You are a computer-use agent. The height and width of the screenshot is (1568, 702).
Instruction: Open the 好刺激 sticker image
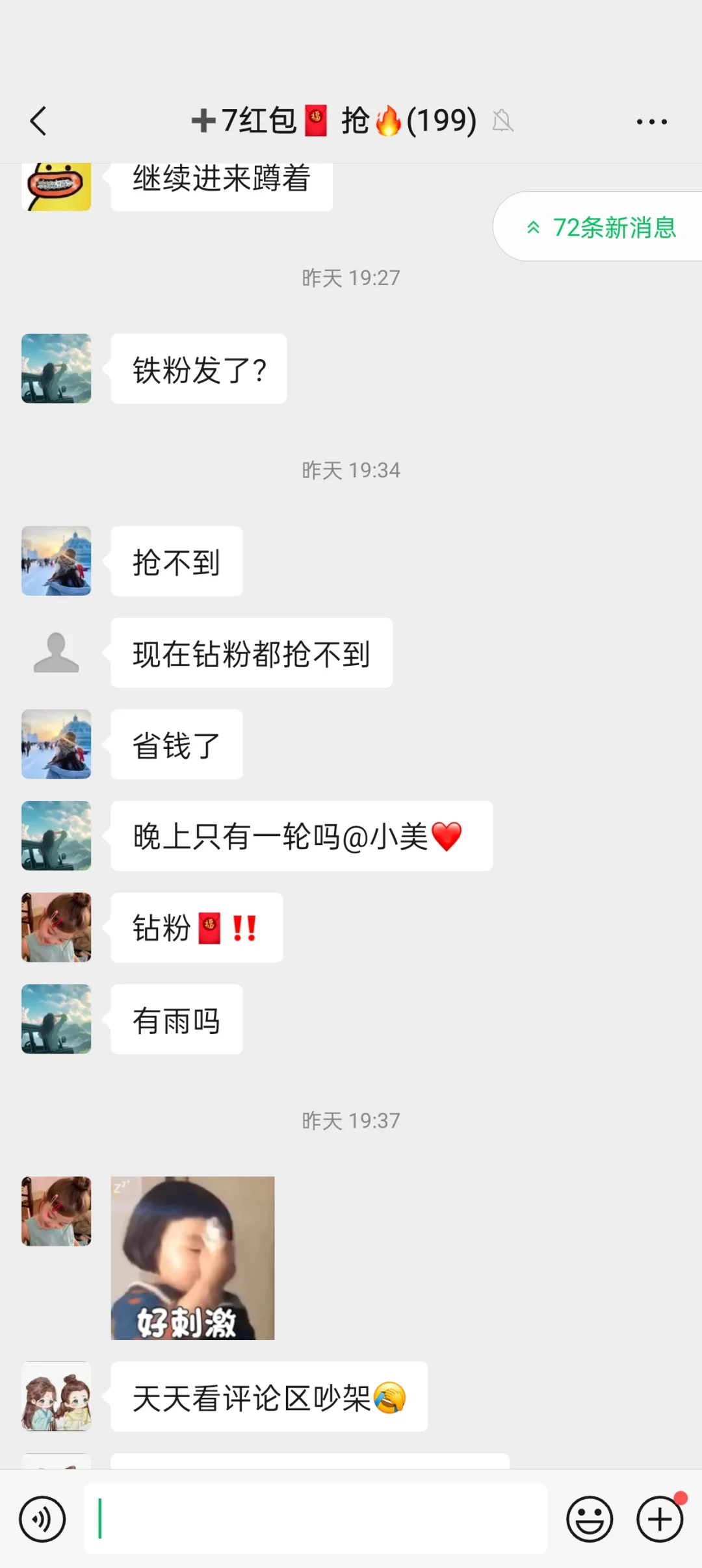click(x=192, y=1258)
